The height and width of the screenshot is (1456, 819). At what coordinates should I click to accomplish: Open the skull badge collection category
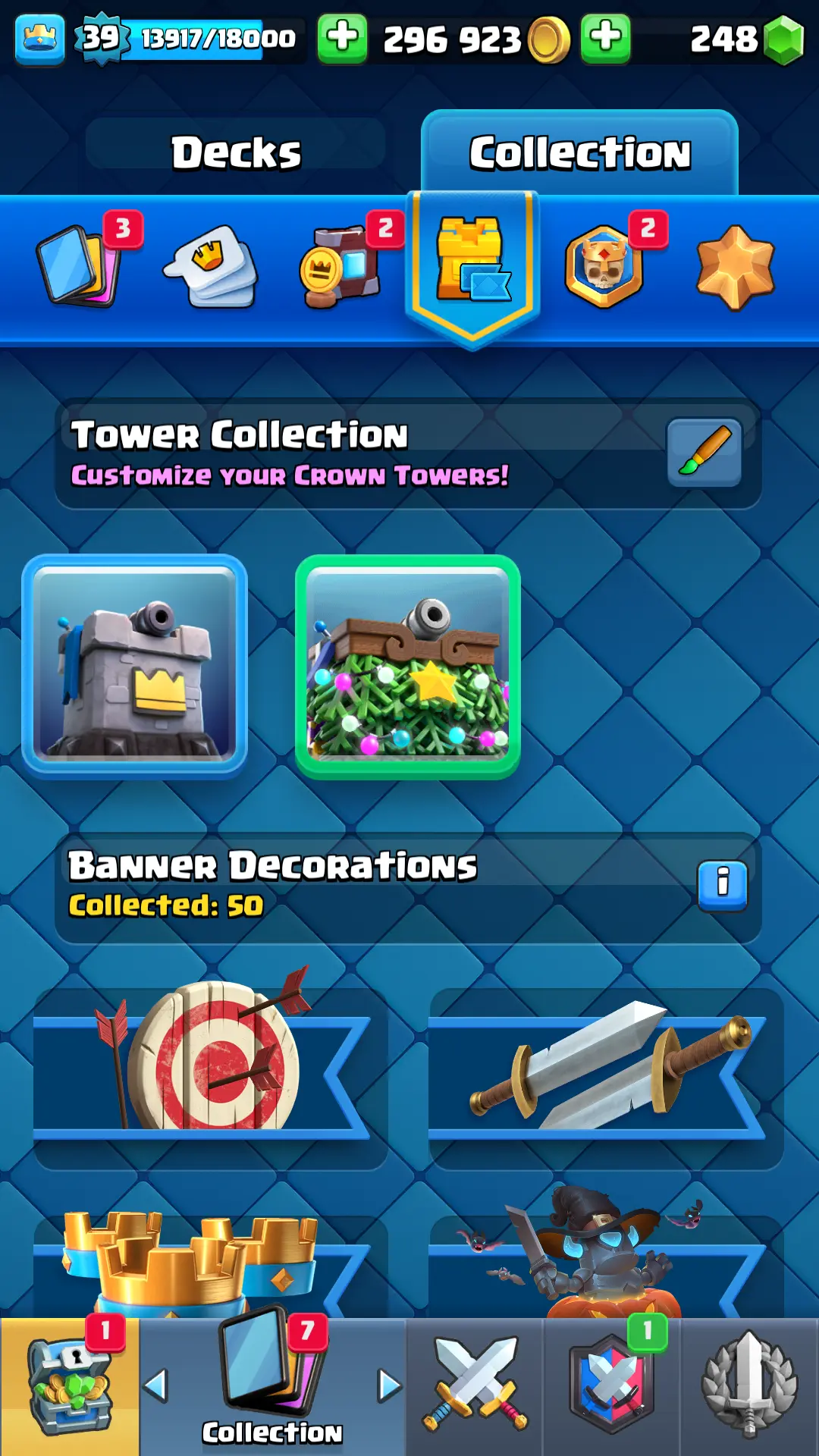604,267
